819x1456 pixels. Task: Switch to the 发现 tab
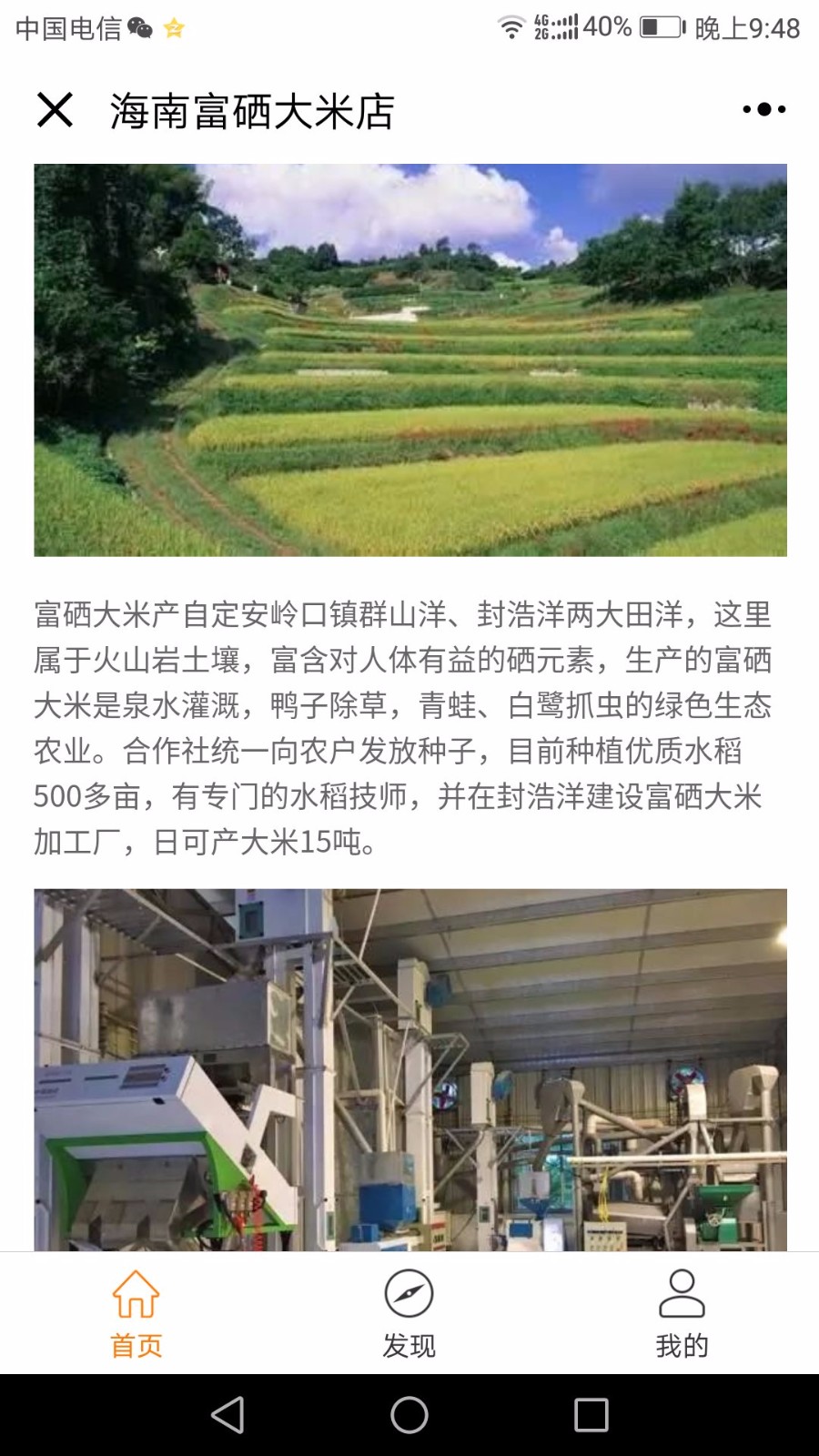[409, 1314]
